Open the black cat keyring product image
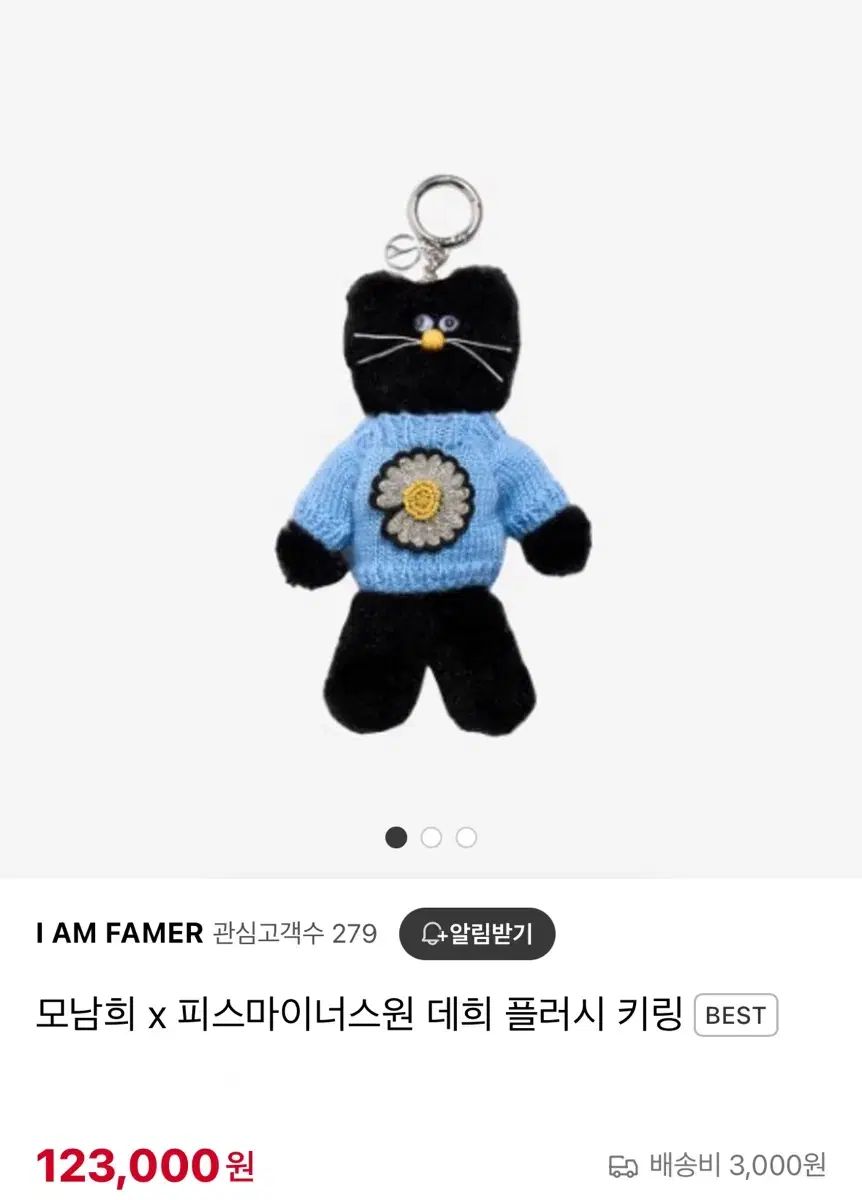Image resolution: width=862 pixels, height=1200 pixels. [431, 470]
